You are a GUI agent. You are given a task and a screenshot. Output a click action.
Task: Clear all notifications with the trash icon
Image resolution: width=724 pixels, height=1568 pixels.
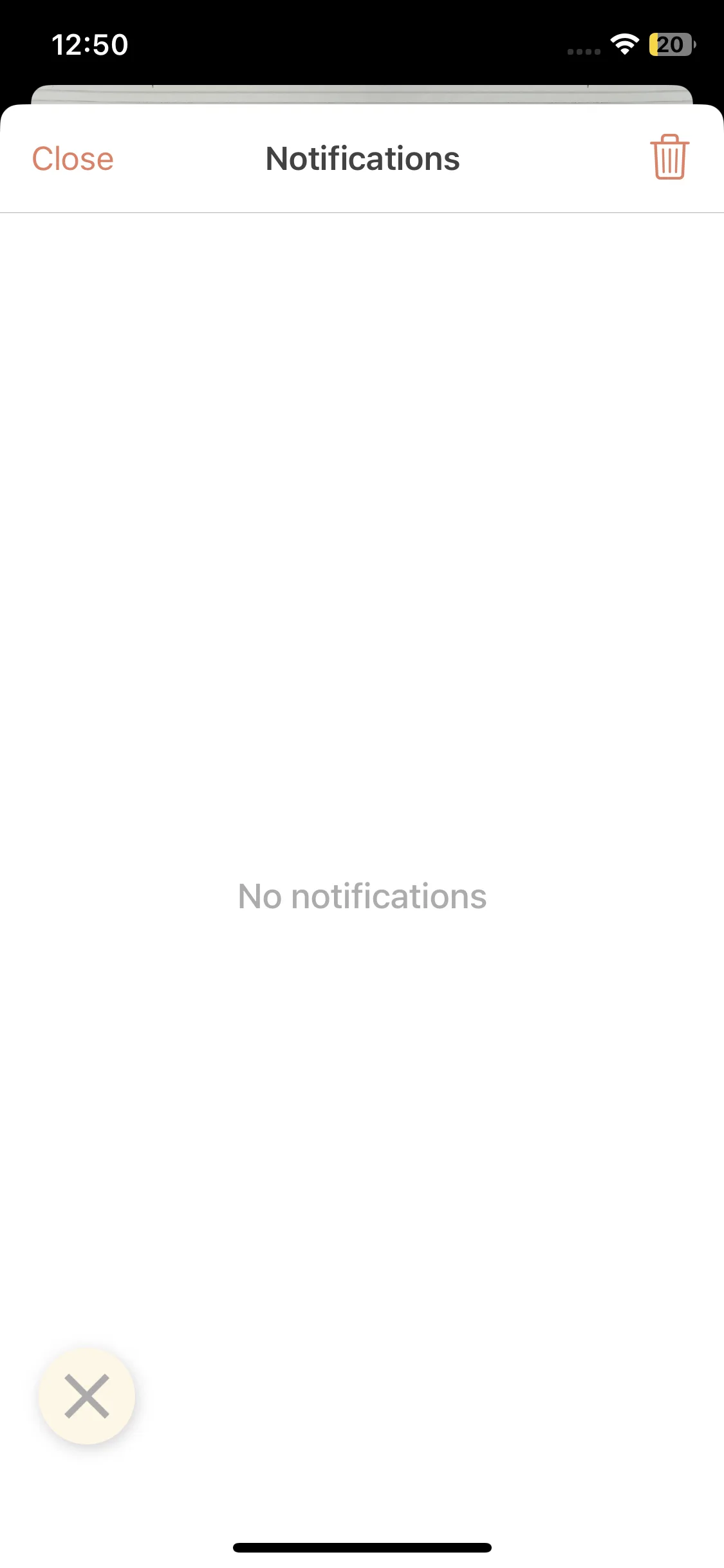[x=669, y=157]
